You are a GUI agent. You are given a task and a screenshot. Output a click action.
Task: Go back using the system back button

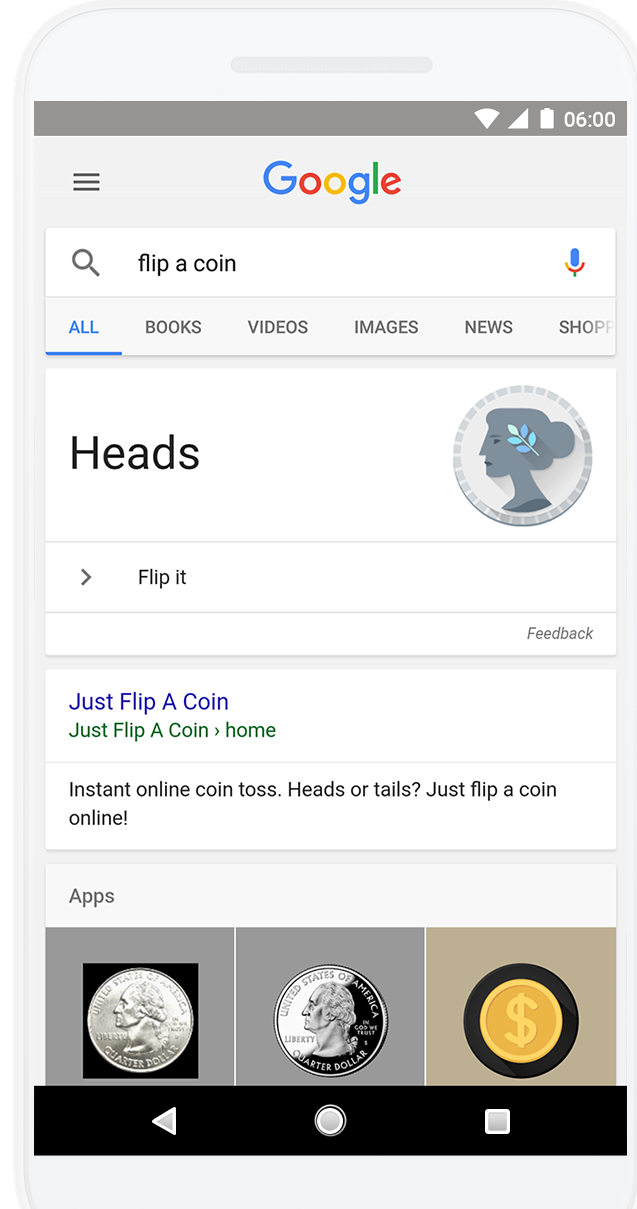[164, 1121]
